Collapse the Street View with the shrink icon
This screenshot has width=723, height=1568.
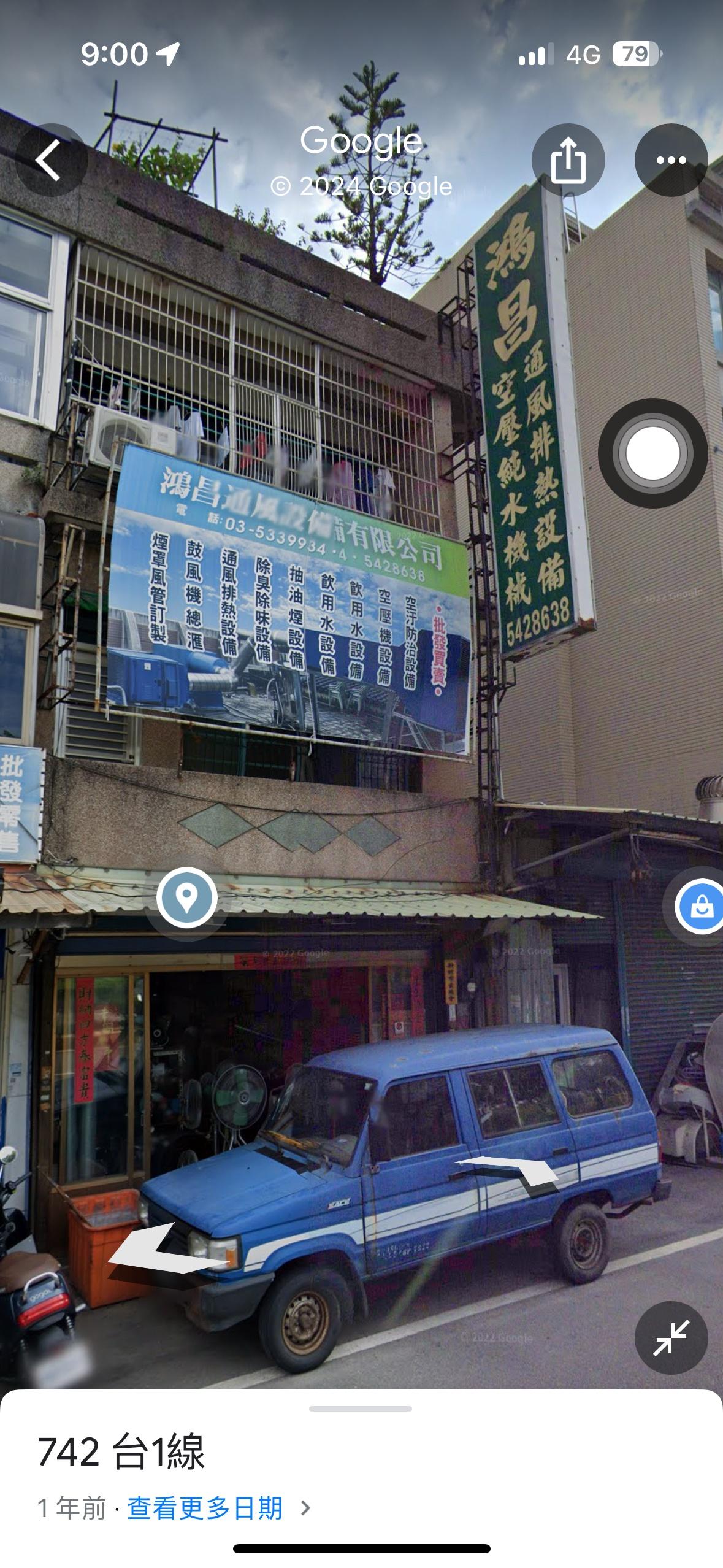point(671,1337)
